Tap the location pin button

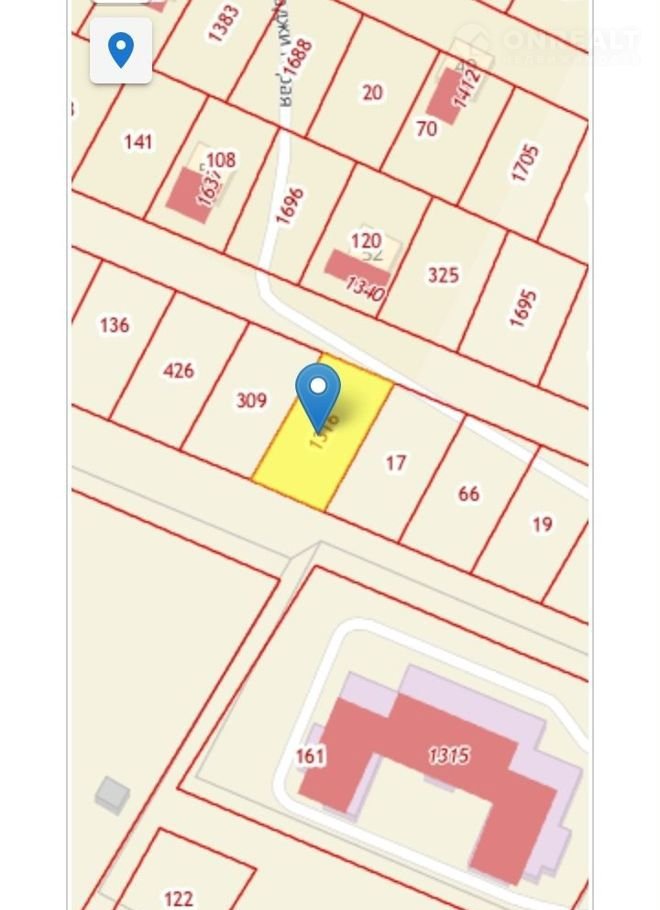click(x=121, y=50)
